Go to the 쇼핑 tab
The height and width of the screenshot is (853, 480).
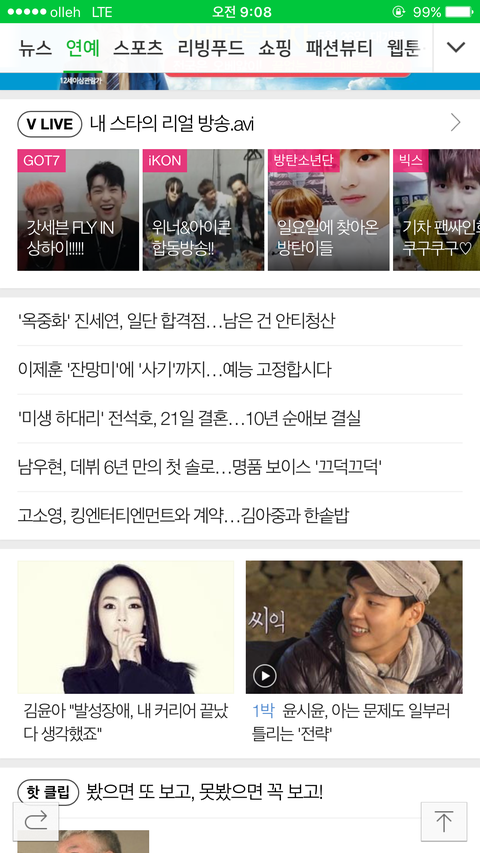point(275,48)
